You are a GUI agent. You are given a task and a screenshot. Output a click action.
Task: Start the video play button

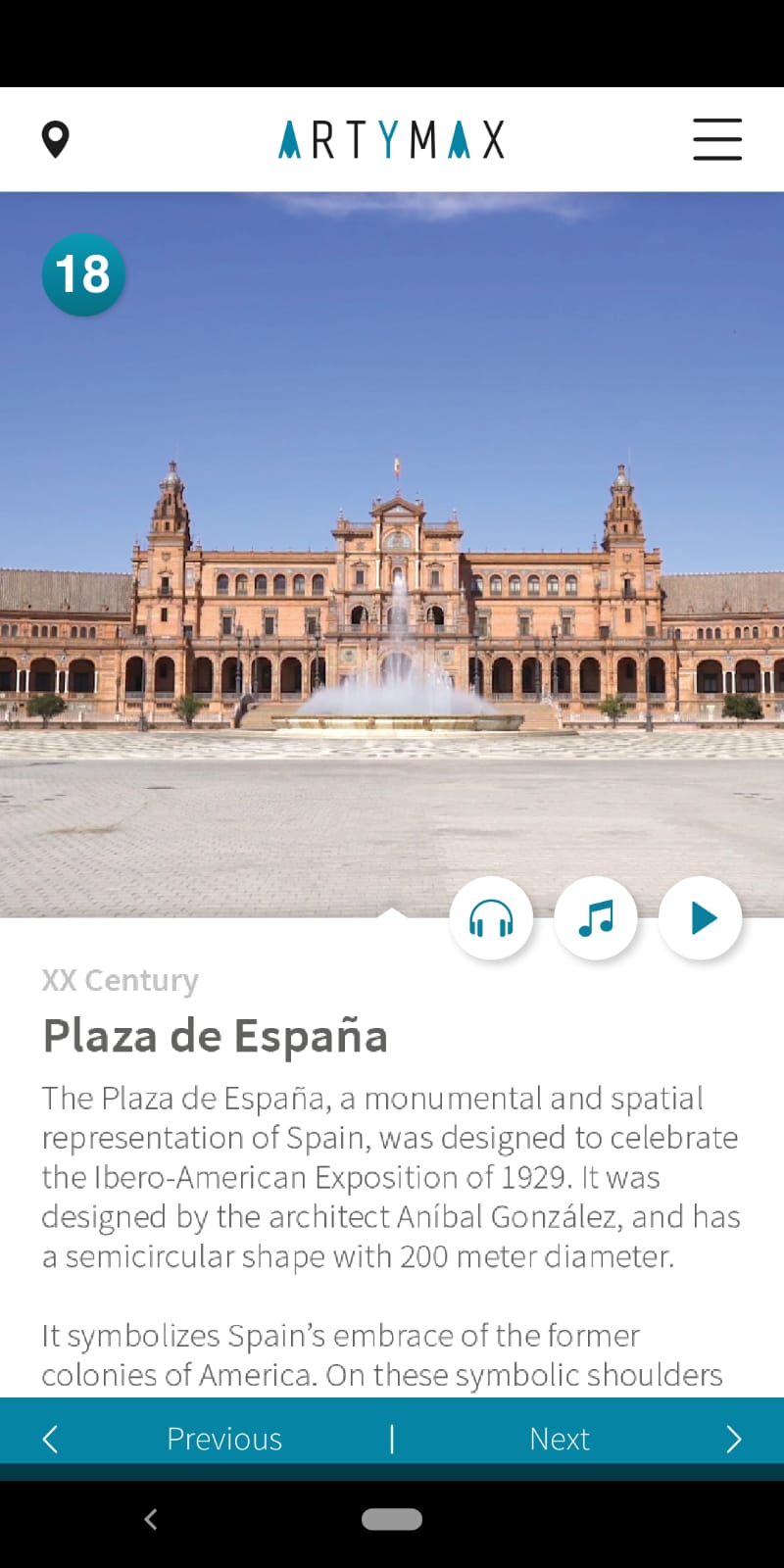coord(701,918)
